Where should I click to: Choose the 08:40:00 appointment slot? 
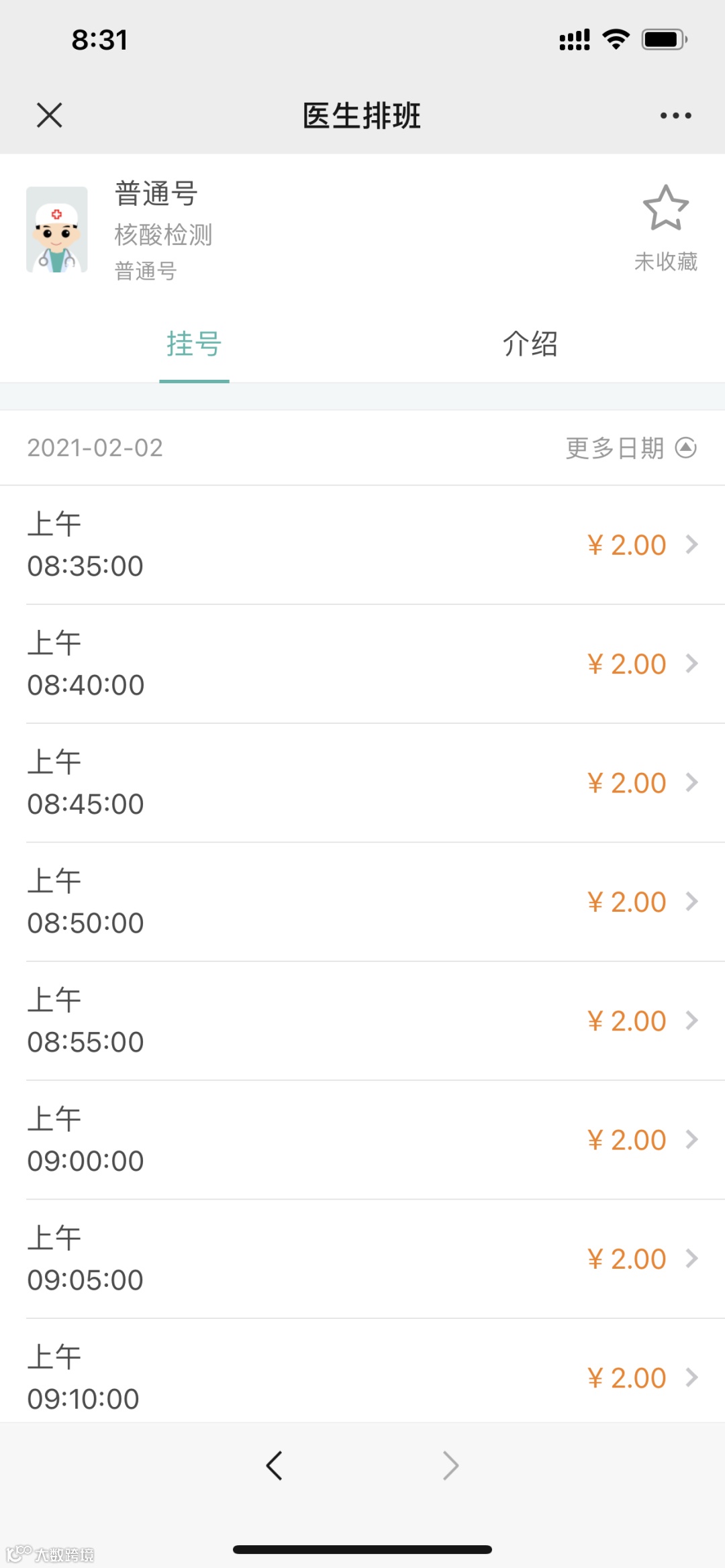click(x=362, y=664)
